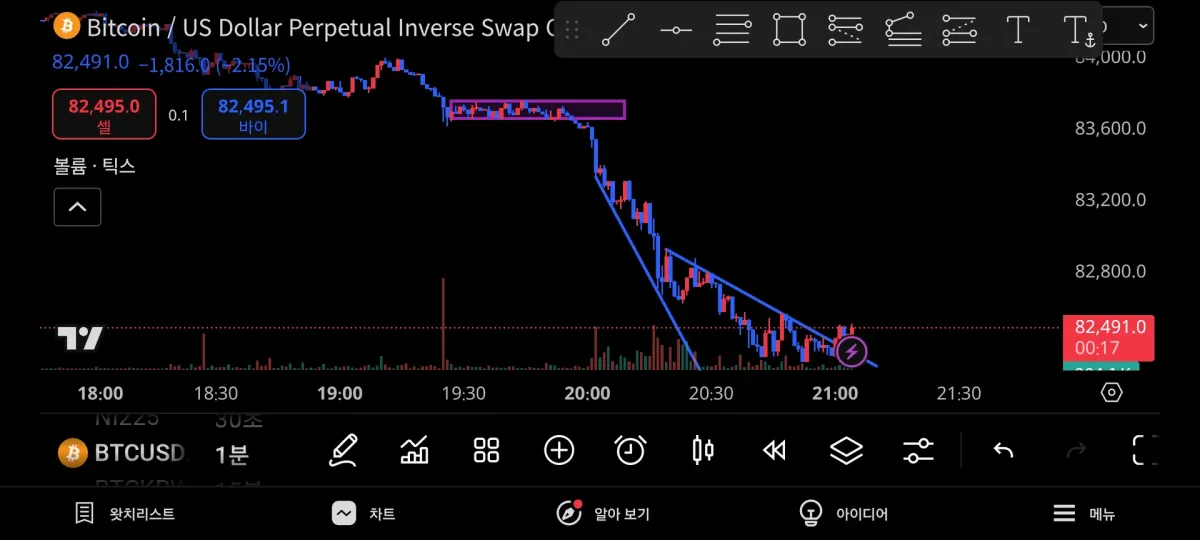Switch to the 왓치리스트 tab
Viewport: 1200px width, 540px height.
click(x=125, y=514)
